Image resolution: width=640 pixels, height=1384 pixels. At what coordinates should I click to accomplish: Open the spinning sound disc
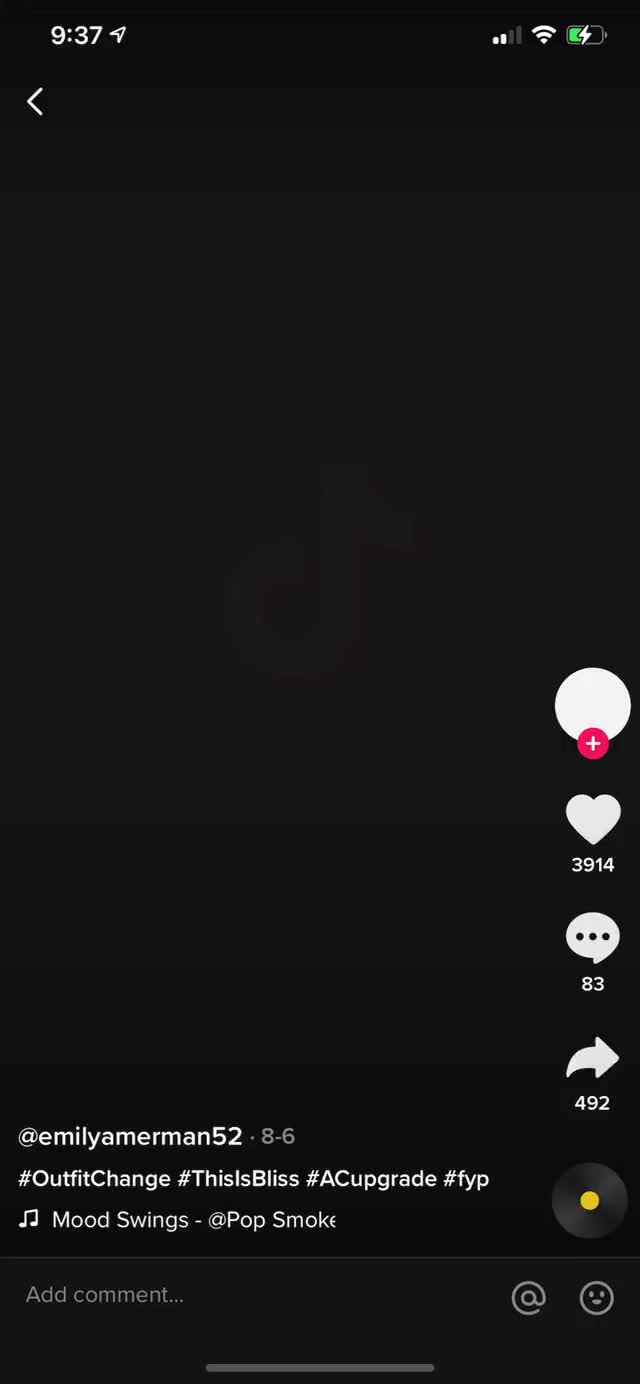pos(590,1200)
